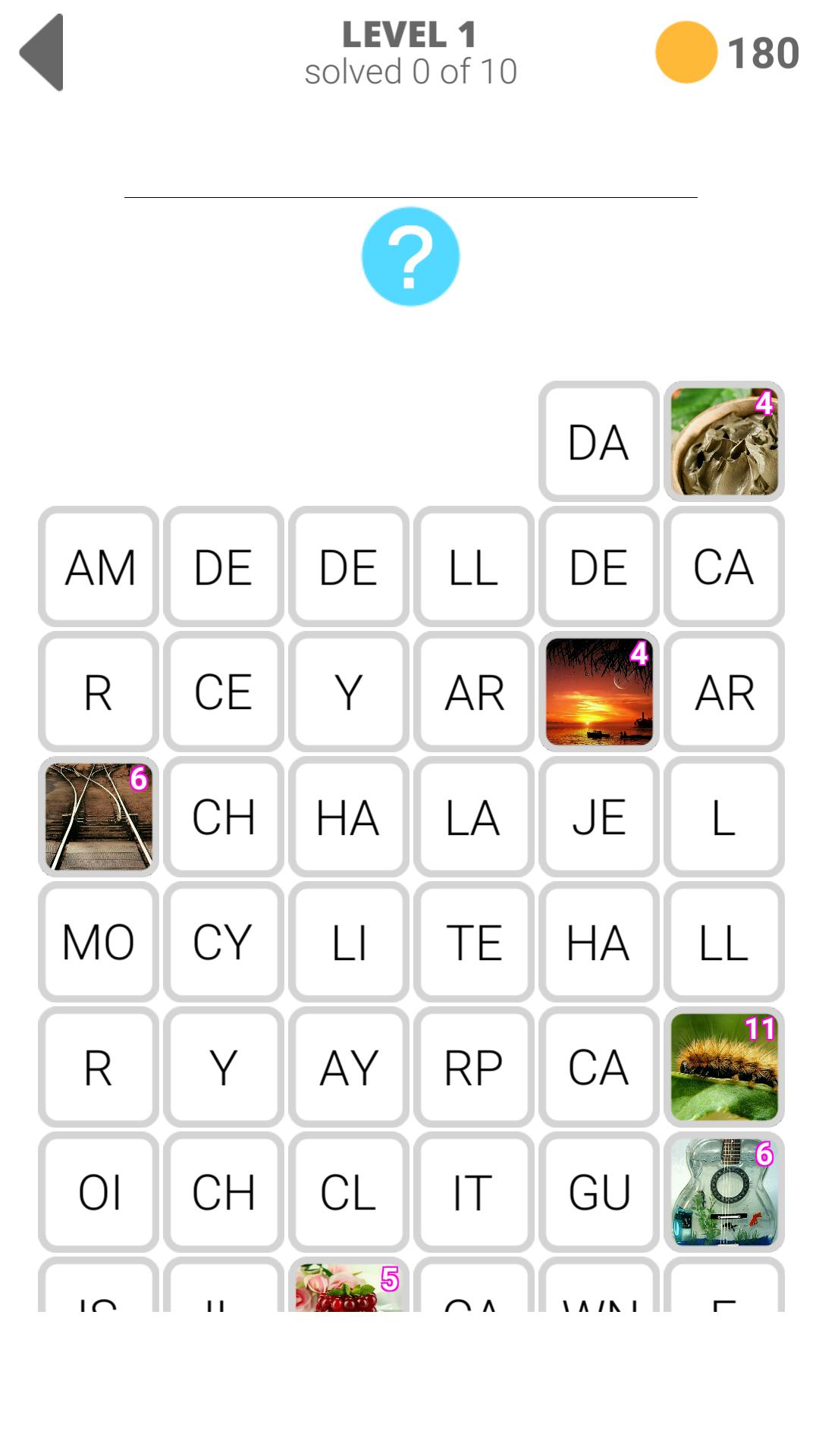
Task: Open the sunset picture clue
Action: pyautogui.click(x=598, y=692)
